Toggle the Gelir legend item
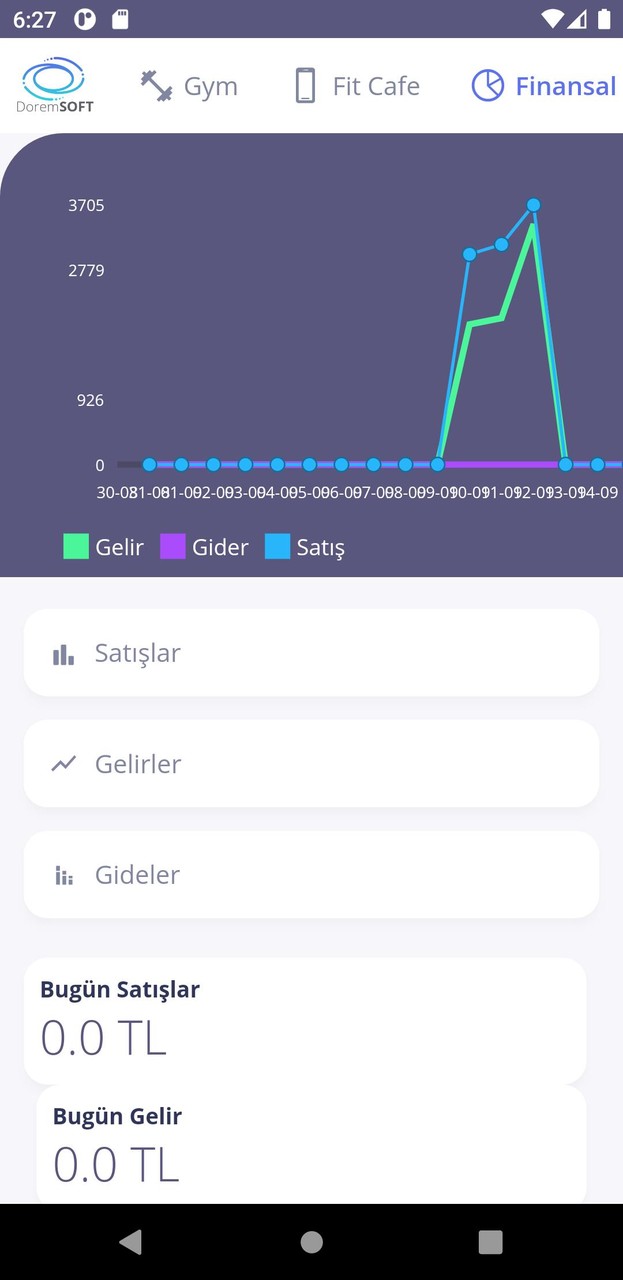Image resolution: width=623 pixels, height=1280 pixels. tap(104, 547)
